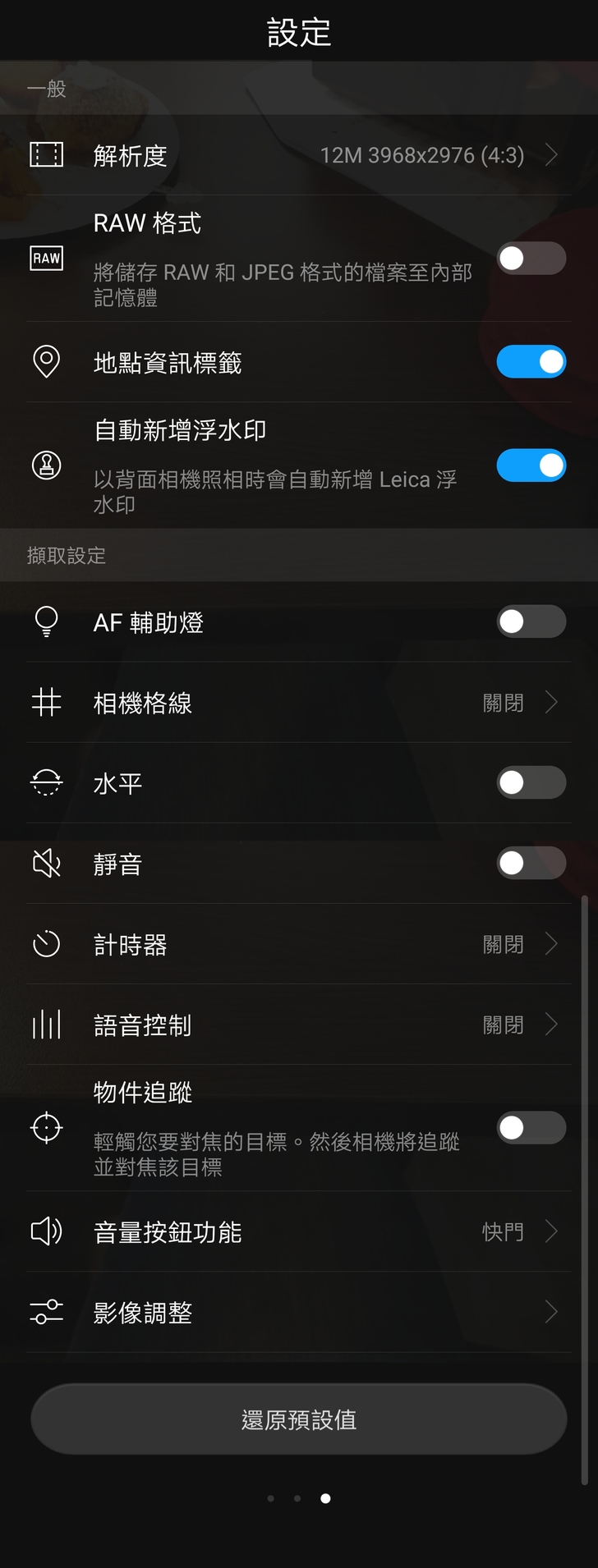The width and height of the screenshot is (598, 1568).
Task: Change 音量按鈕功能 volume button function
Action: pos(299,1231)
